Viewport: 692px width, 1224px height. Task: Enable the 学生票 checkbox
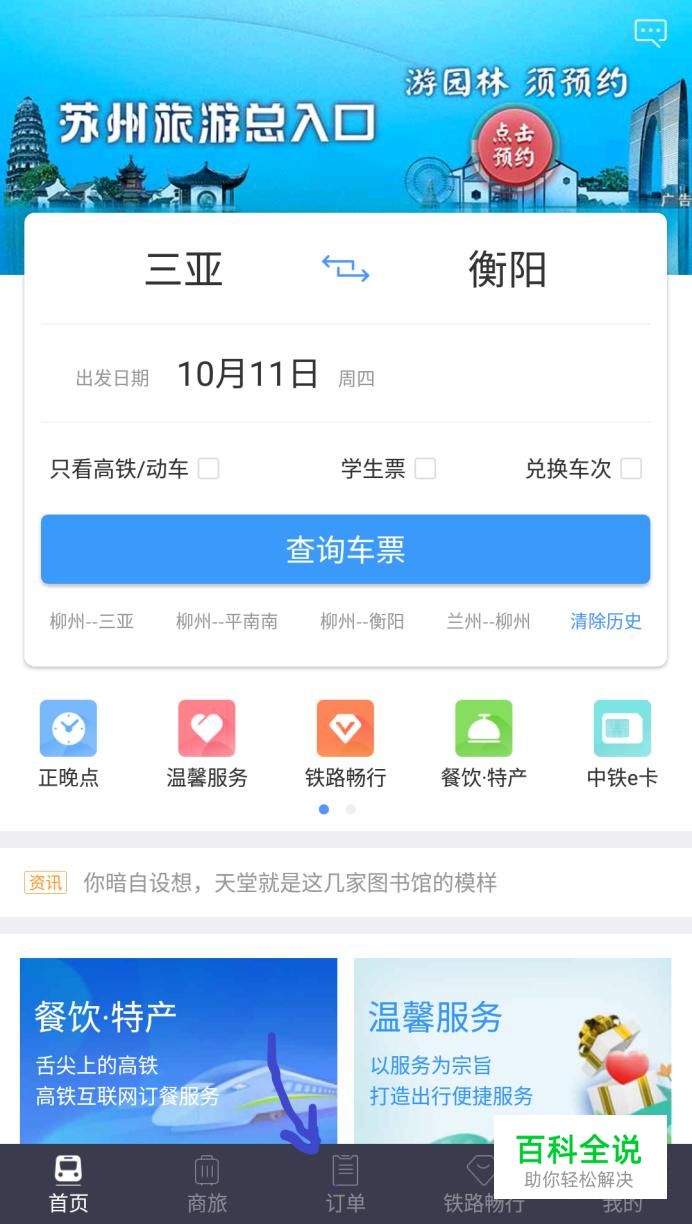[425, 468]
